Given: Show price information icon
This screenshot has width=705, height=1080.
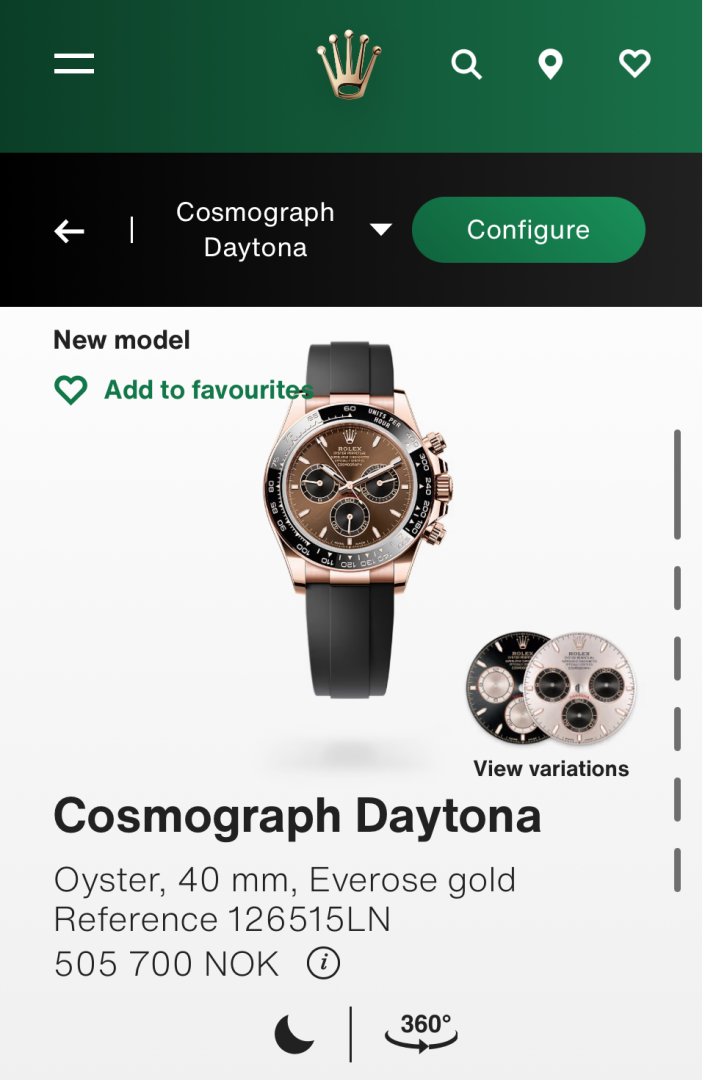Looking at the screenshot, I should click(323, 964).
